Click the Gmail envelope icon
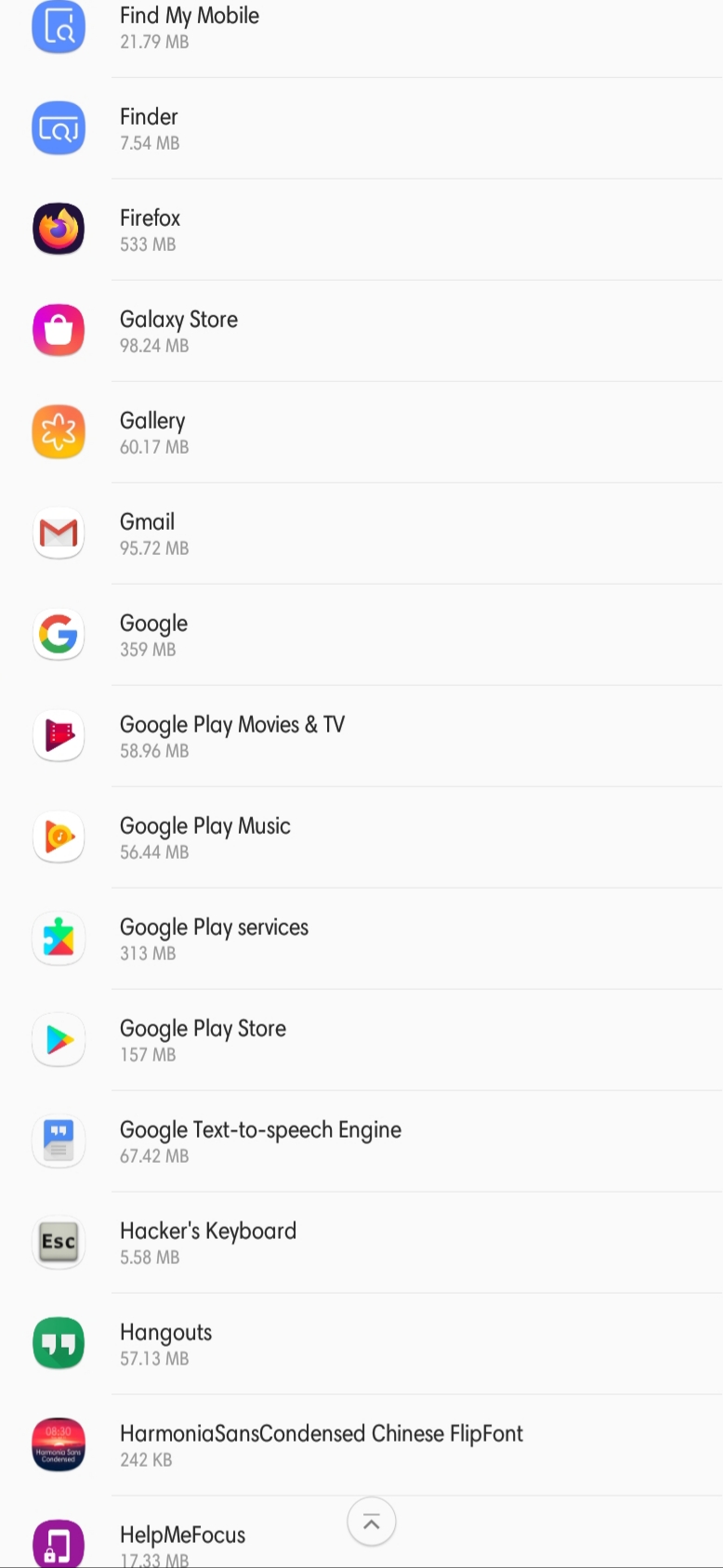 pos(59,533)
